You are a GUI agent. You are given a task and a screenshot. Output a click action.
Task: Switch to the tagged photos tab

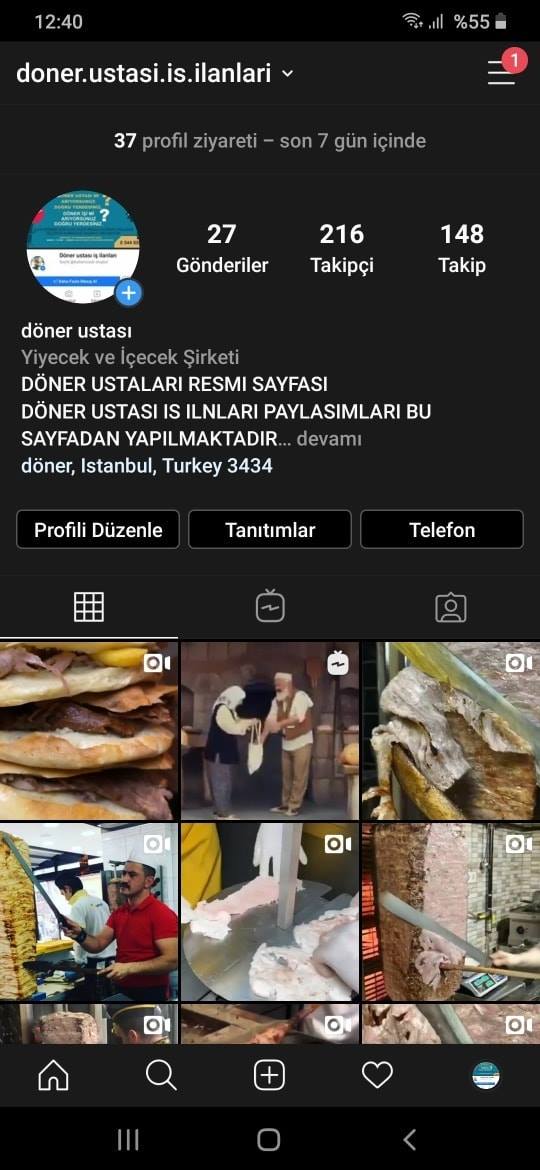click(x=450, y=607)
